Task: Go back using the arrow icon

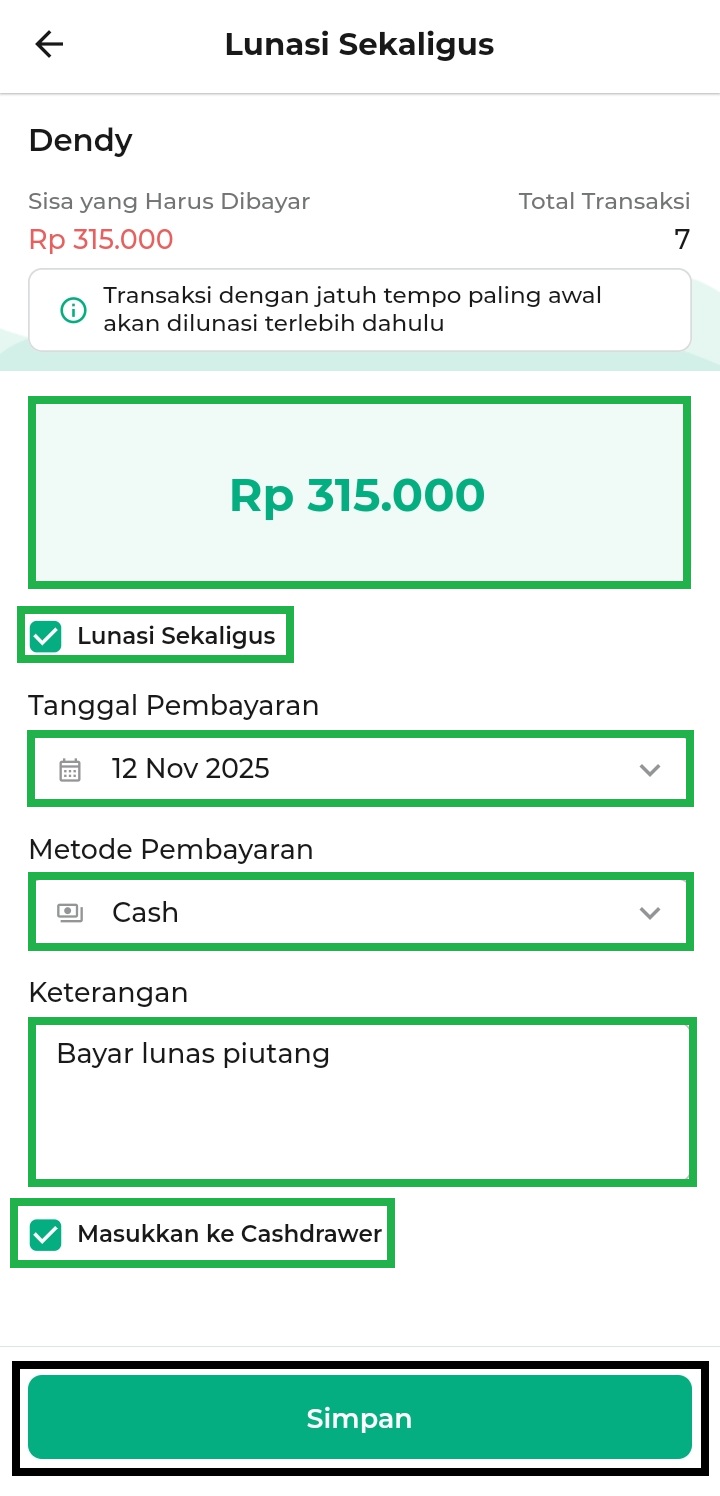Action: 49,44
